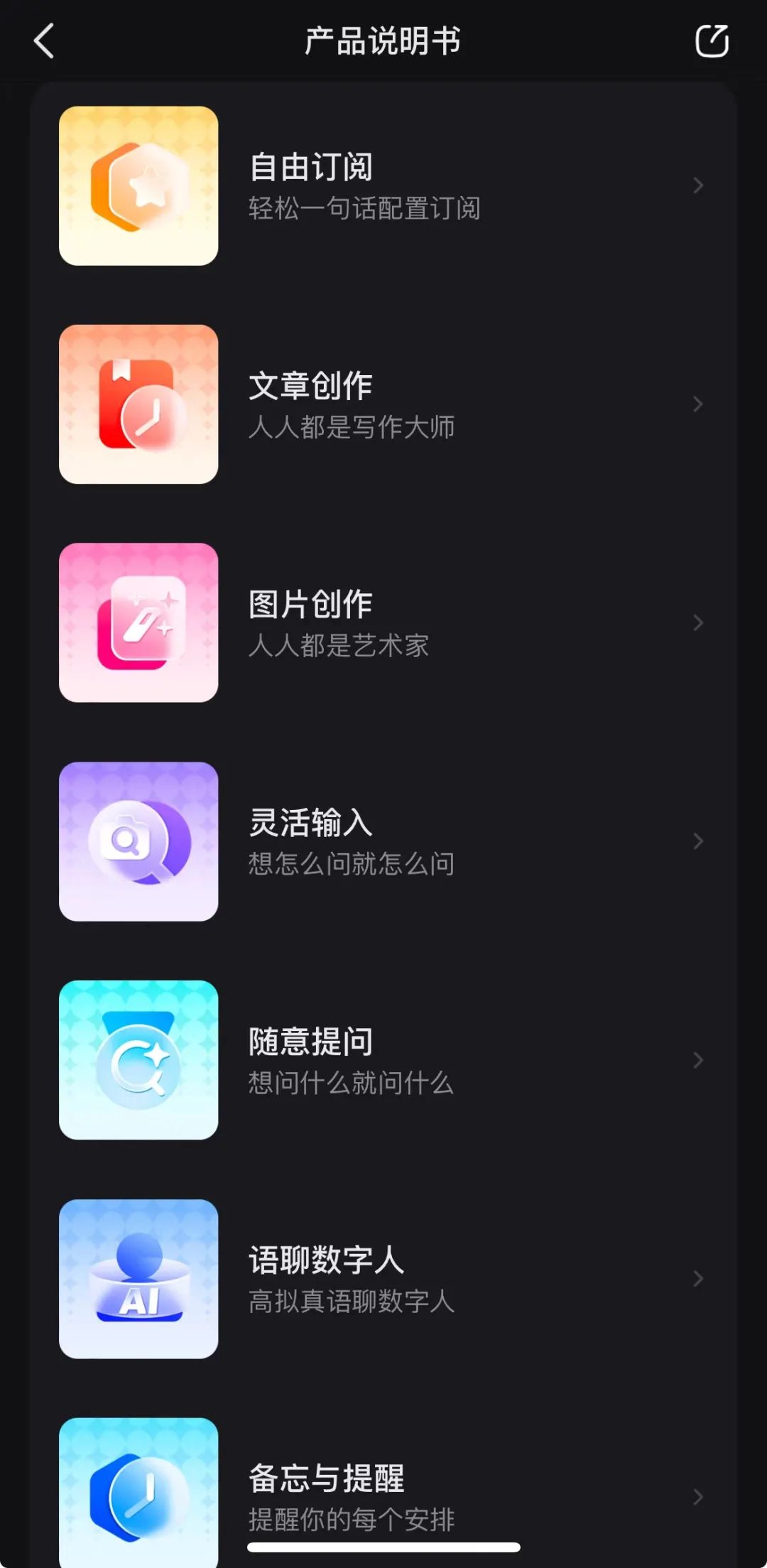This screenshot has width=767, height=1568.
Task: Expand the 文章创作 row chevron
Action: point(696,404)
